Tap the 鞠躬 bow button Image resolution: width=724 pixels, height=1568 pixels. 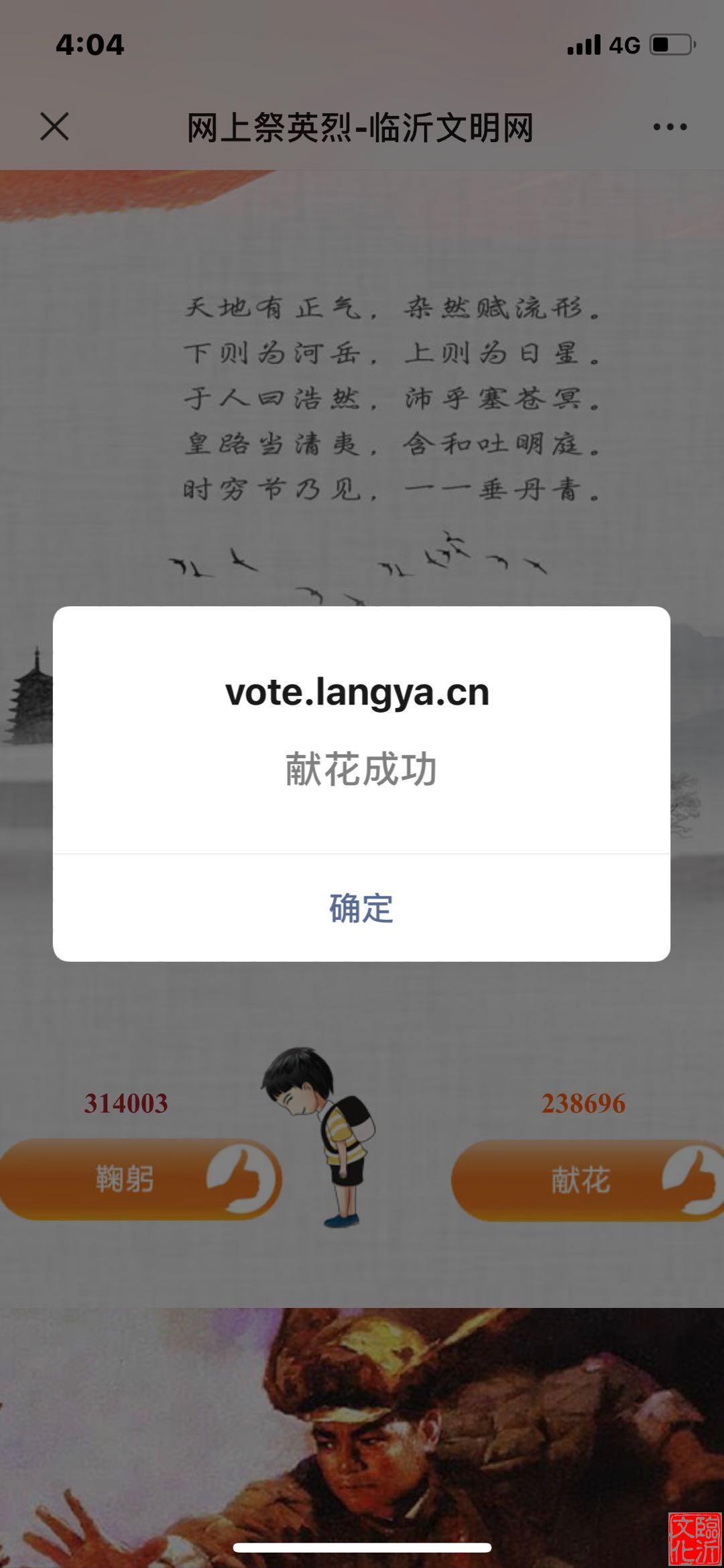tap(139, 1179)
